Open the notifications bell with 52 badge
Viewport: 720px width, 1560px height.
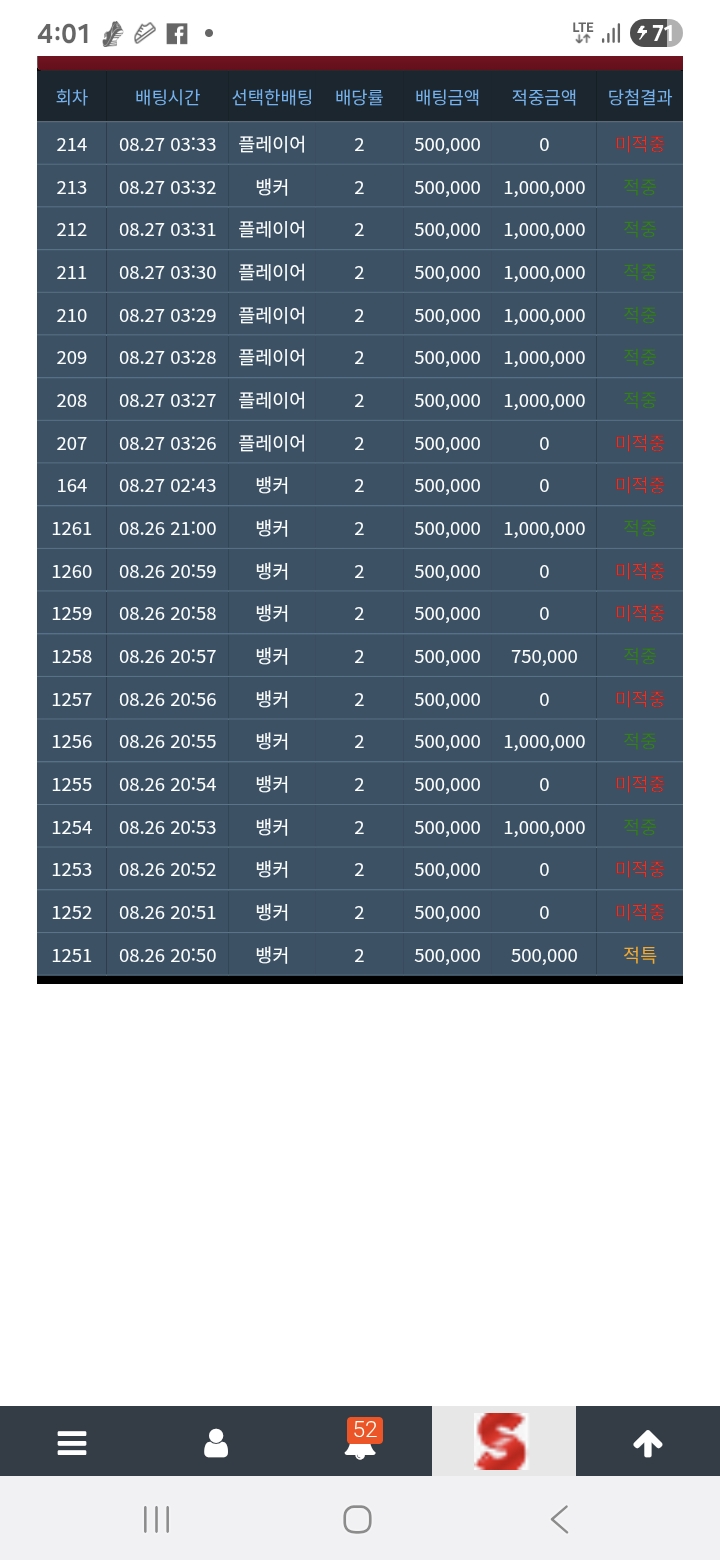(x=360, y=1442)
